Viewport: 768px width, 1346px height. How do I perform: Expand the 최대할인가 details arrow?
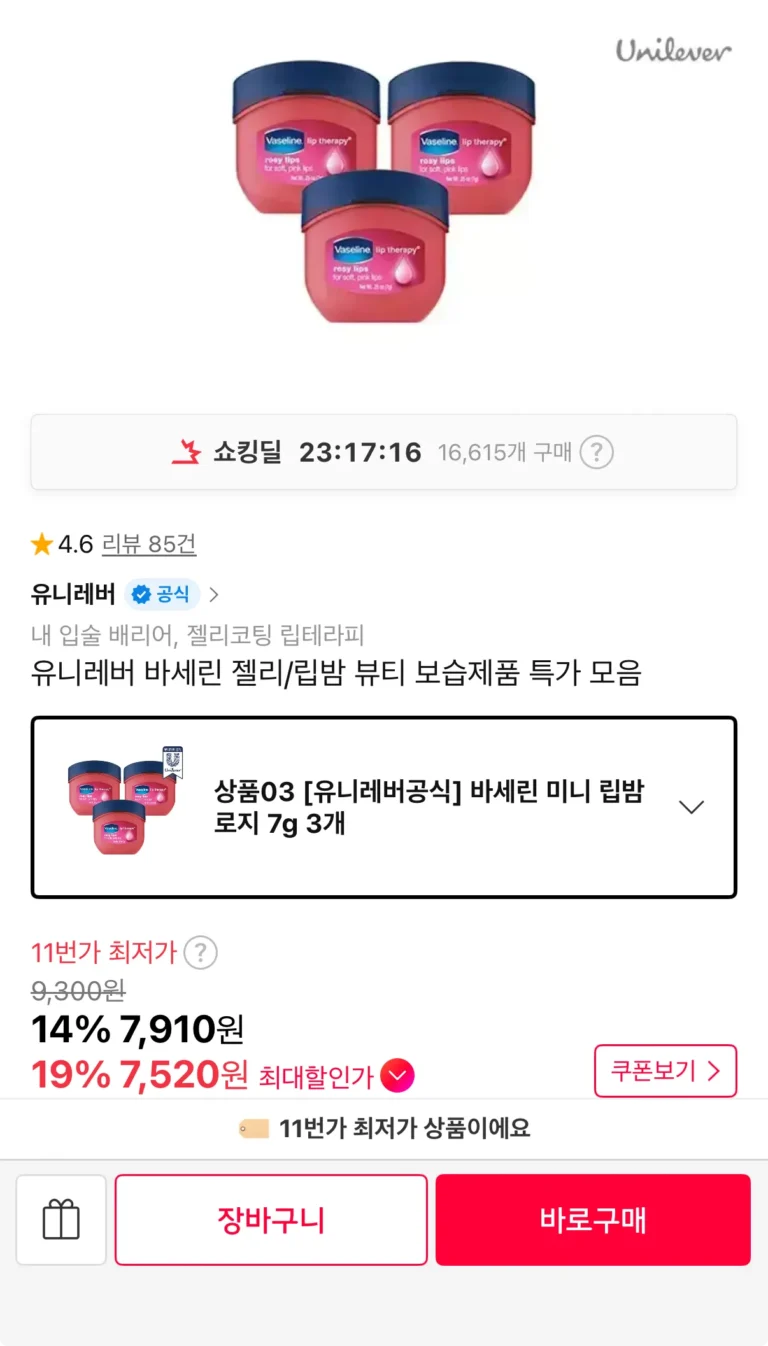(x=398, y=1076)
